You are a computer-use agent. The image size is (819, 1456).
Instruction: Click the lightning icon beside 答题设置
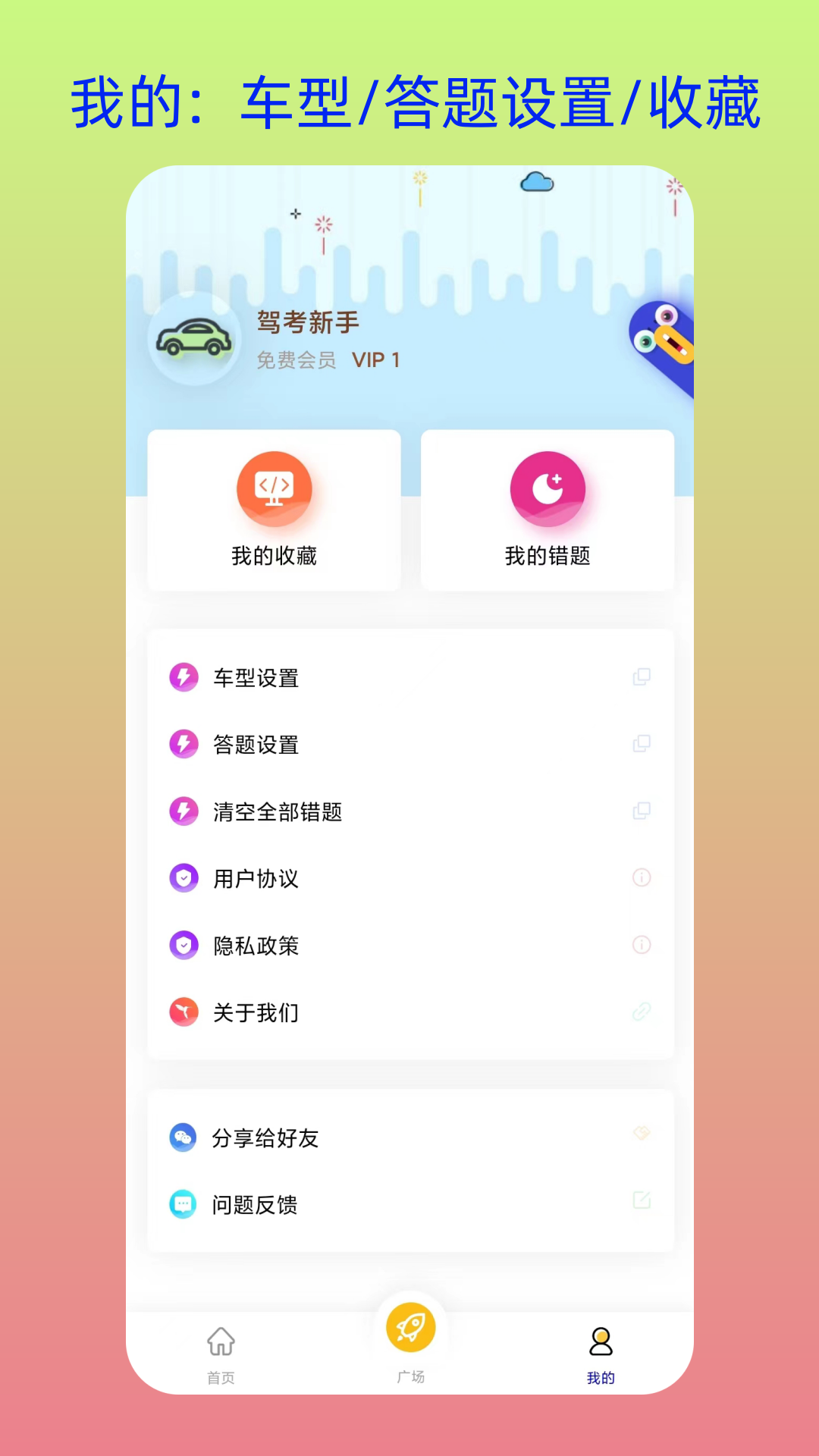(184, 744)
